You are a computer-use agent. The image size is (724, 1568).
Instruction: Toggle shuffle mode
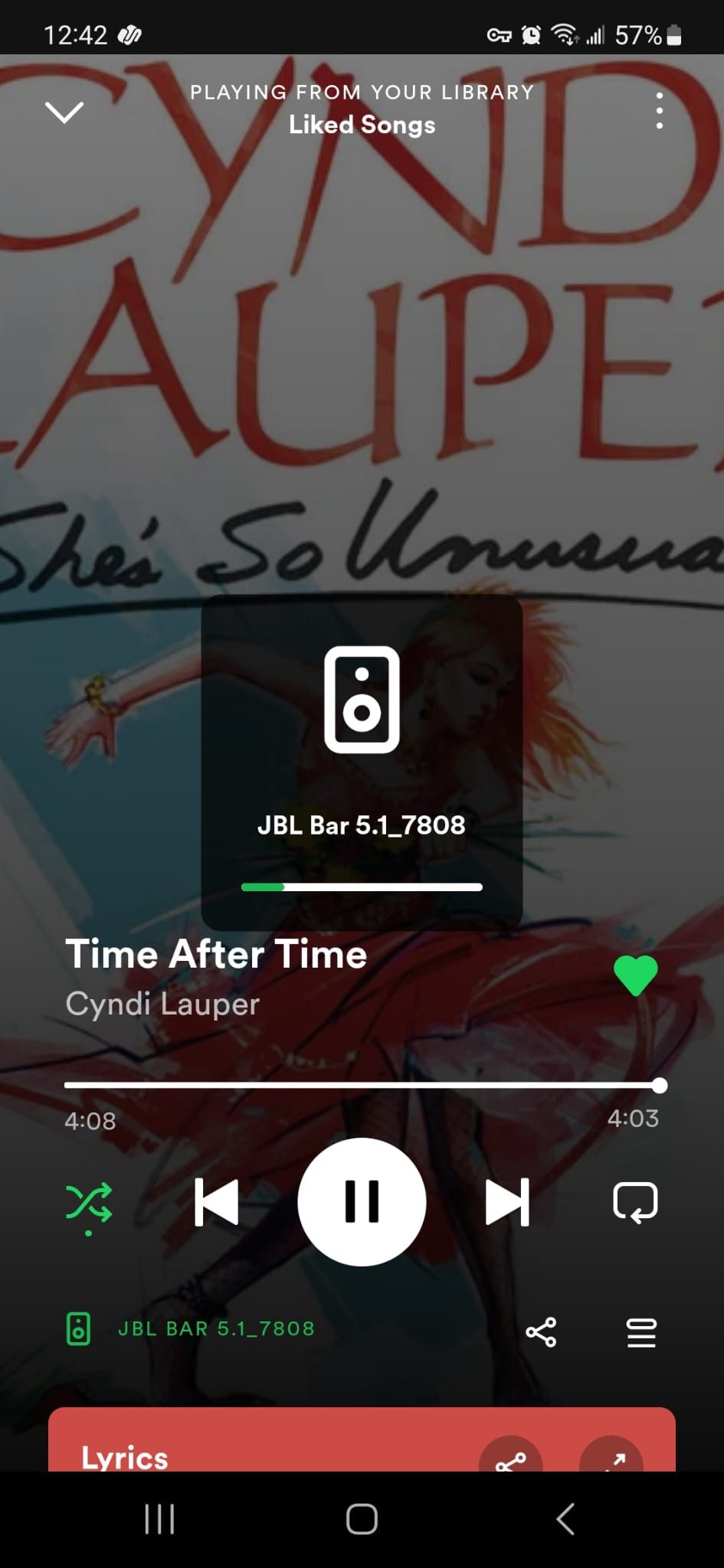click(x=89, y=1203)
